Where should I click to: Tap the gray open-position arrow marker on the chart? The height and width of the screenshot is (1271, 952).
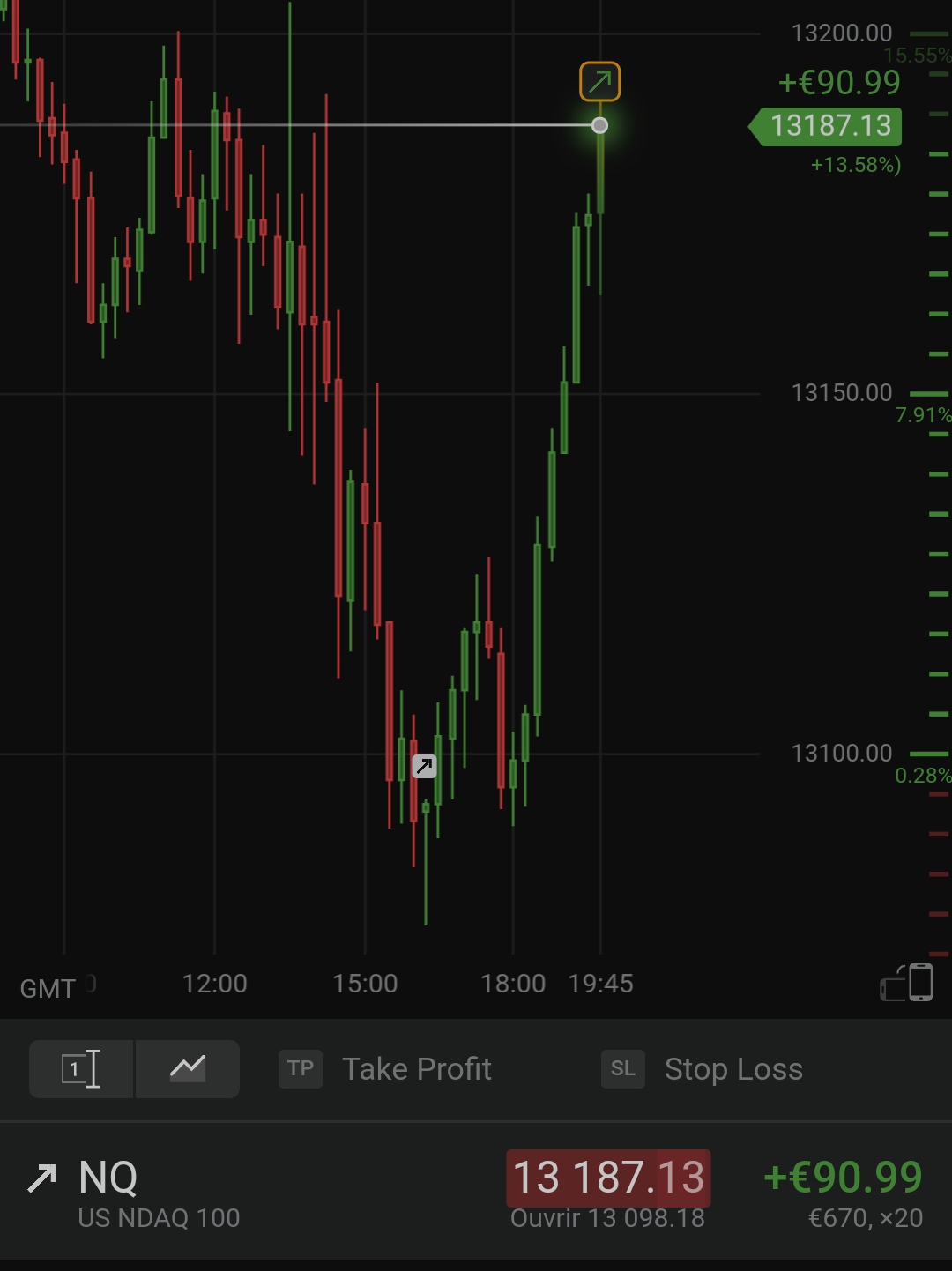pos(425,766)
